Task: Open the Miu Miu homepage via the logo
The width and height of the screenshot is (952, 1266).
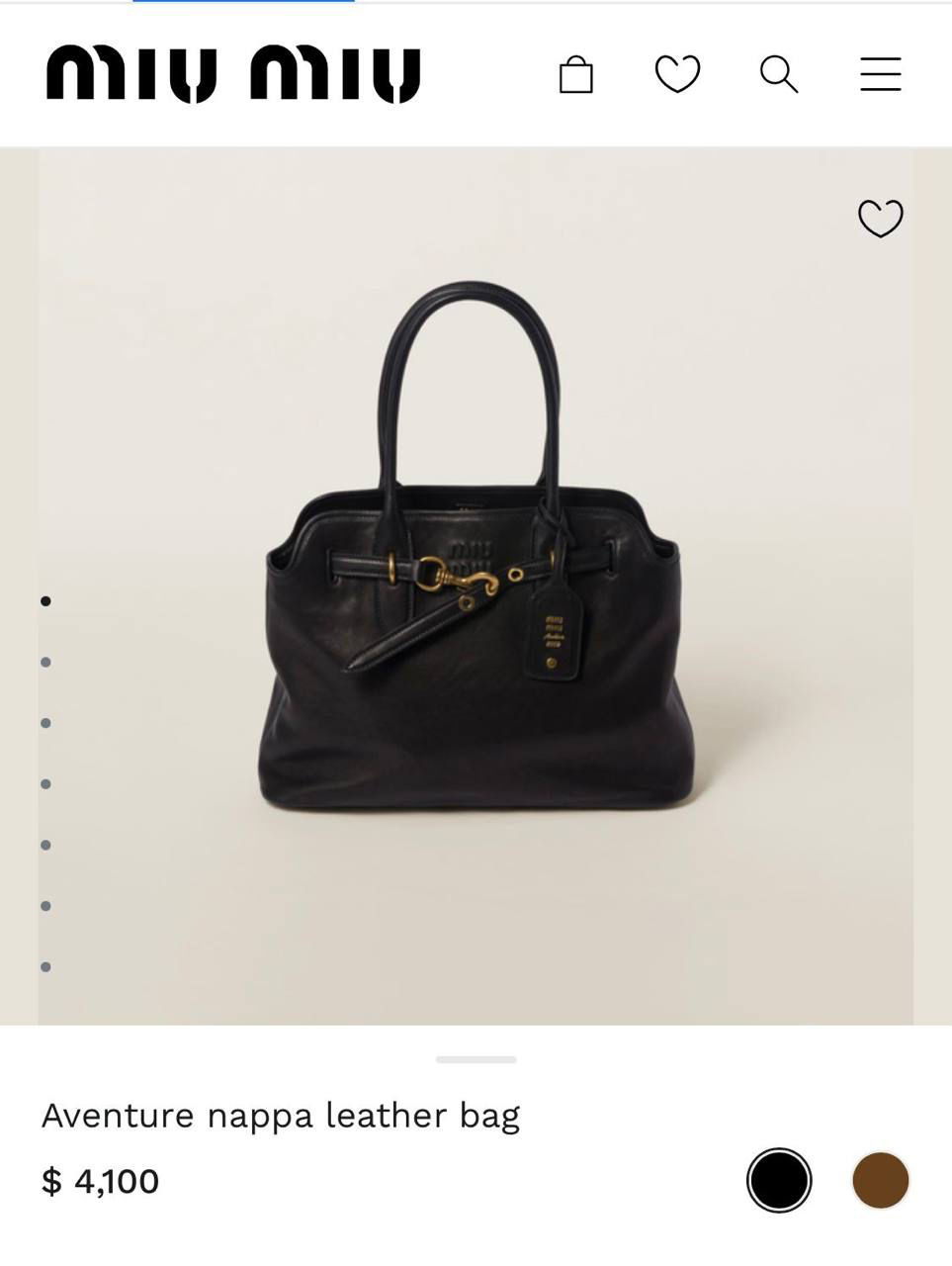Action: tap(231, 74)
